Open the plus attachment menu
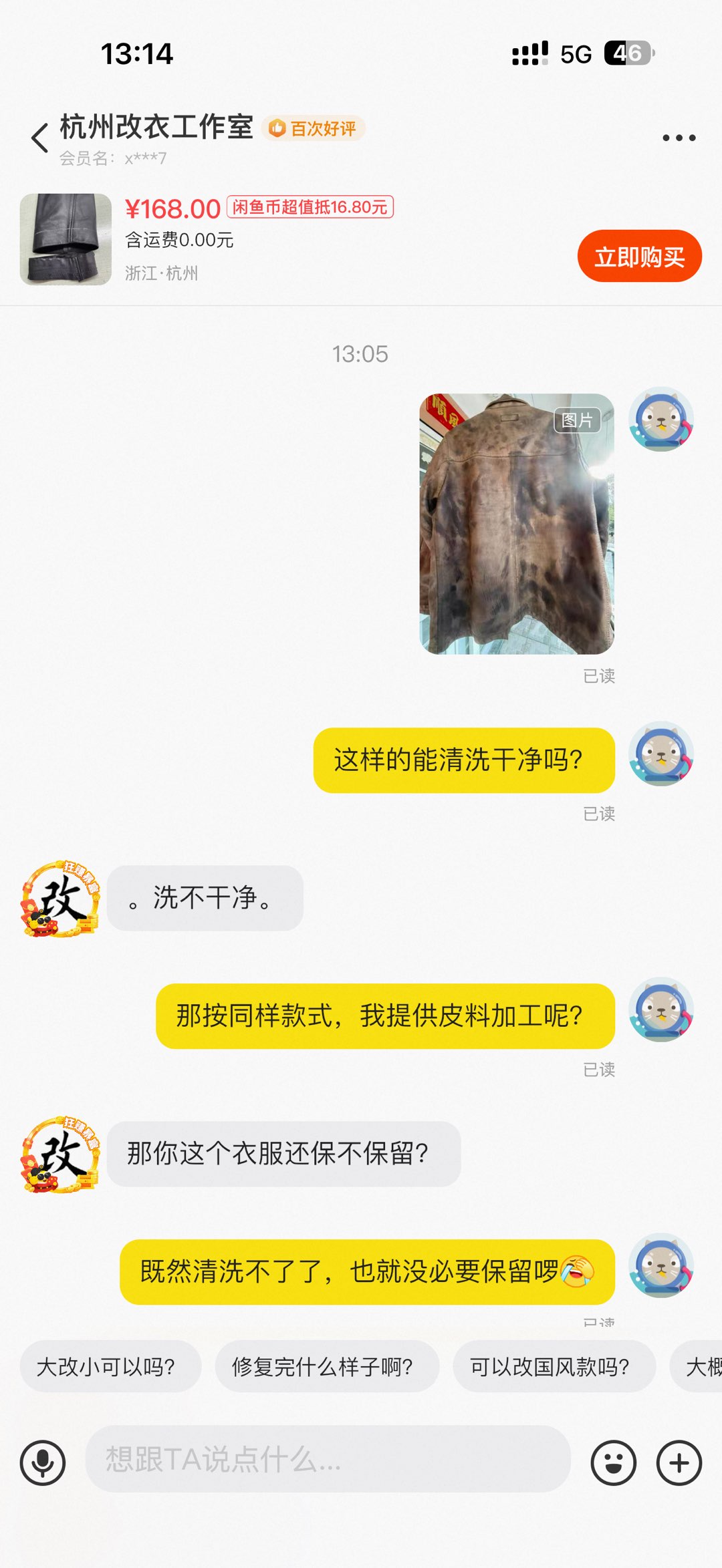This screenshot has width=722, height=1568. click(679, 1462)
